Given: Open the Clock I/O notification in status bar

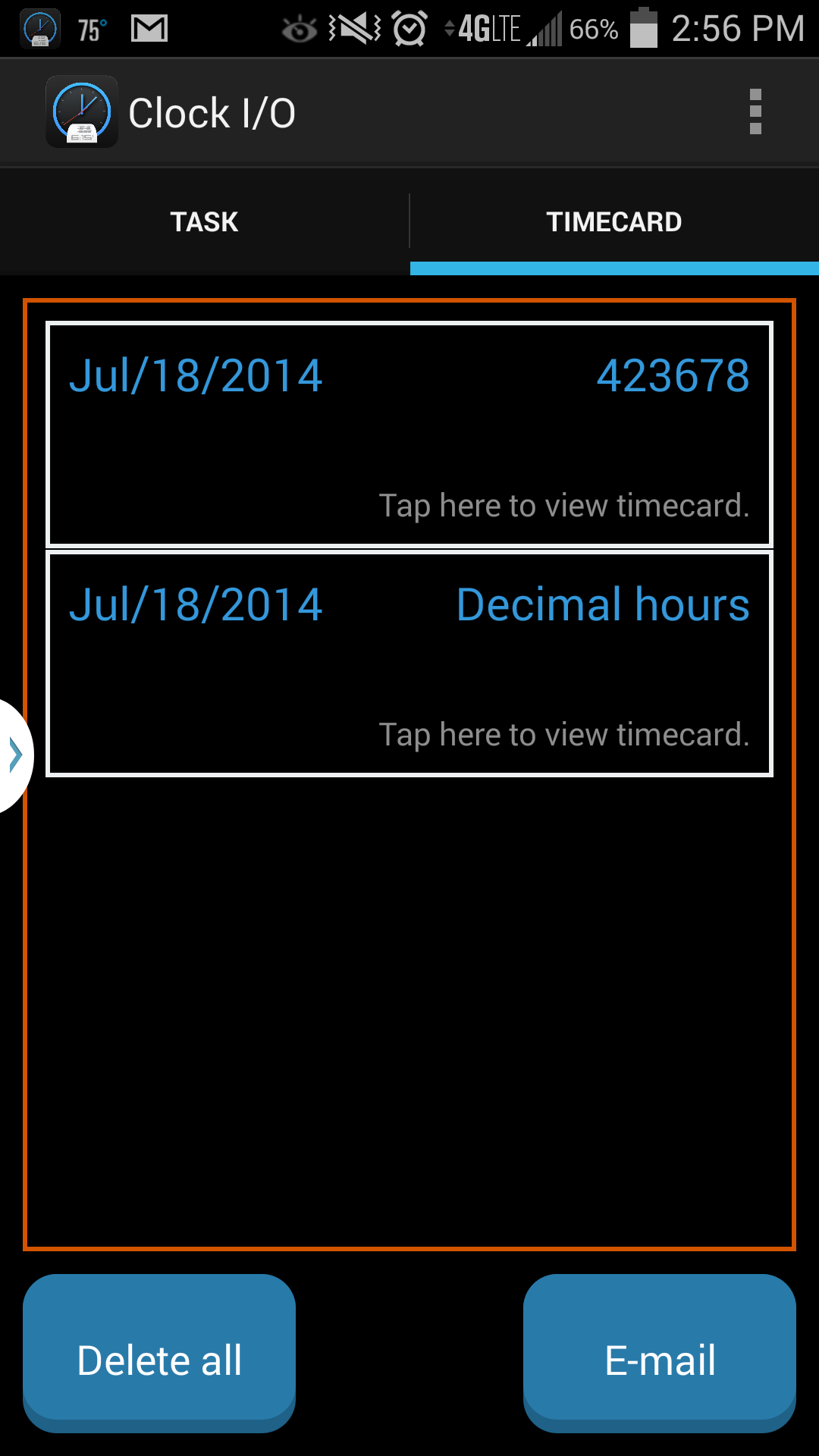Looking at the screenshot, I should [39, 29].
